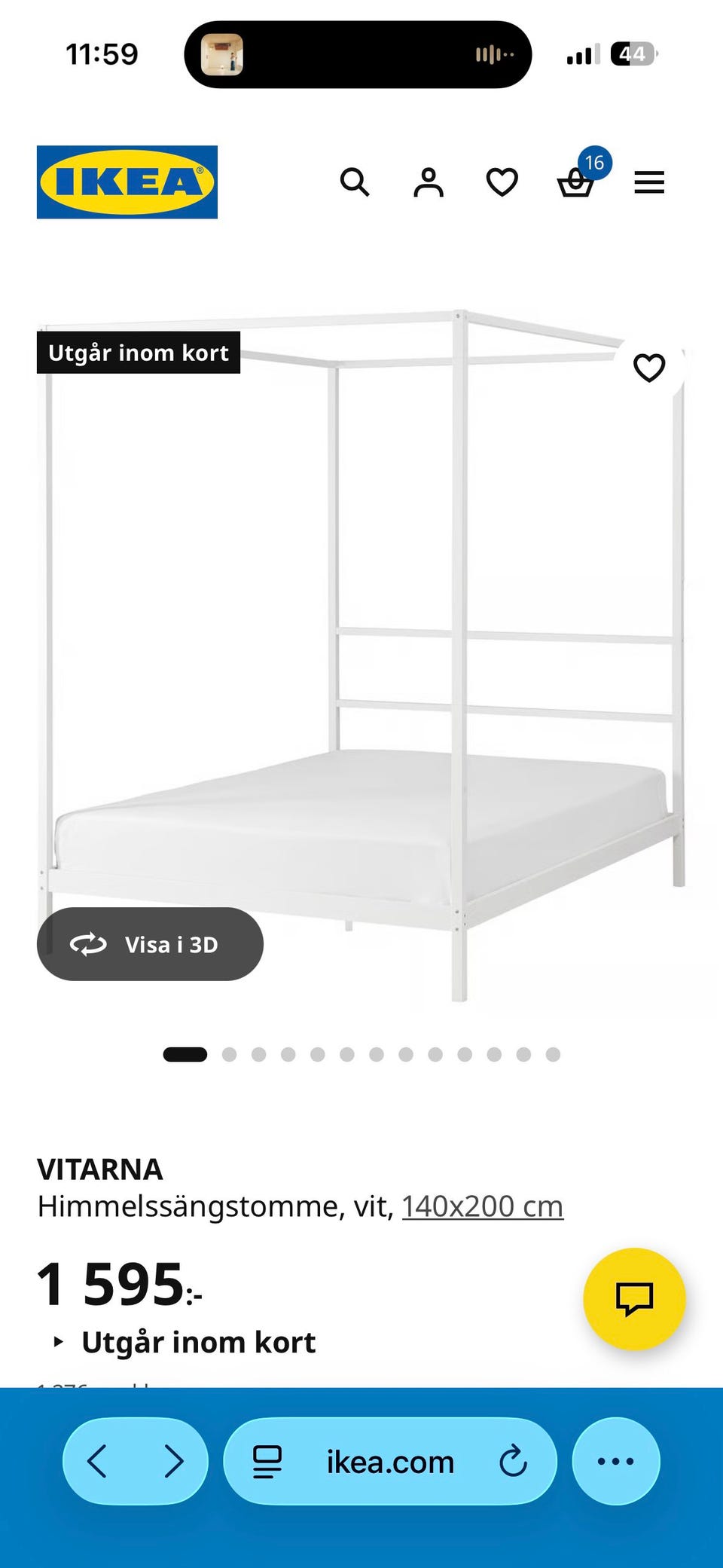
Task: Tap the ikea.com address bar
Action: [390, 1461]
